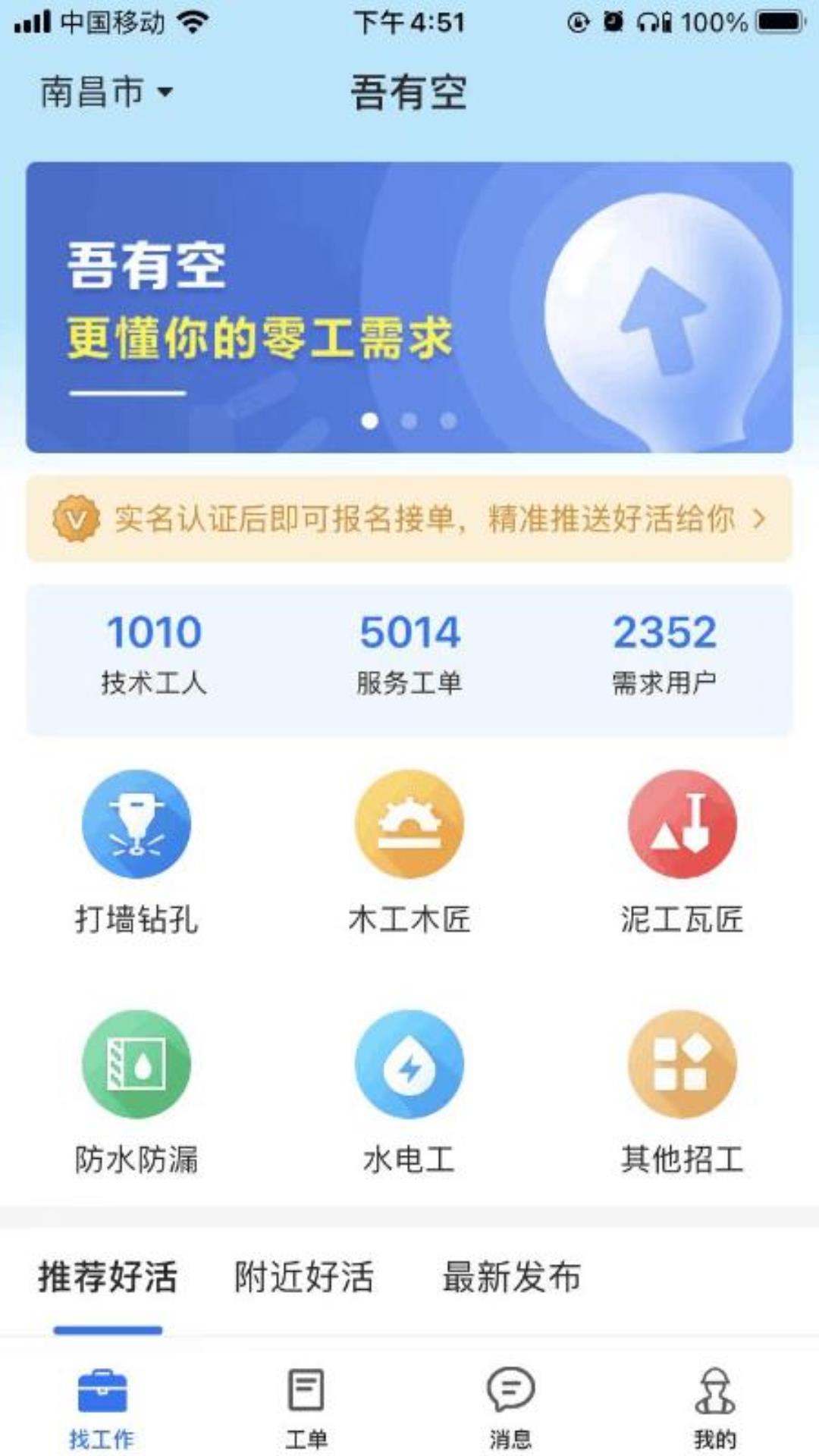Open the 南昌市 city dropdown
The height and width of the screenshot is (1456, 819).
(x=107, y=92)
